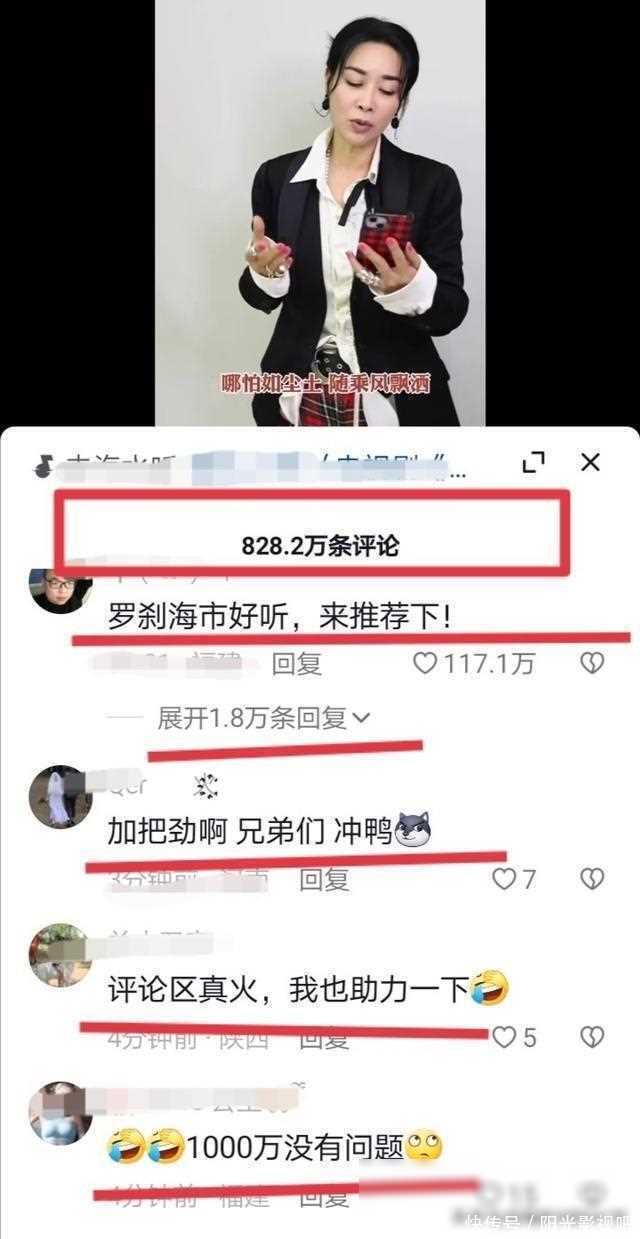Reply to the 加把劲啊 兄弟们 comment
640x1239 pixels.
[324, 879]
